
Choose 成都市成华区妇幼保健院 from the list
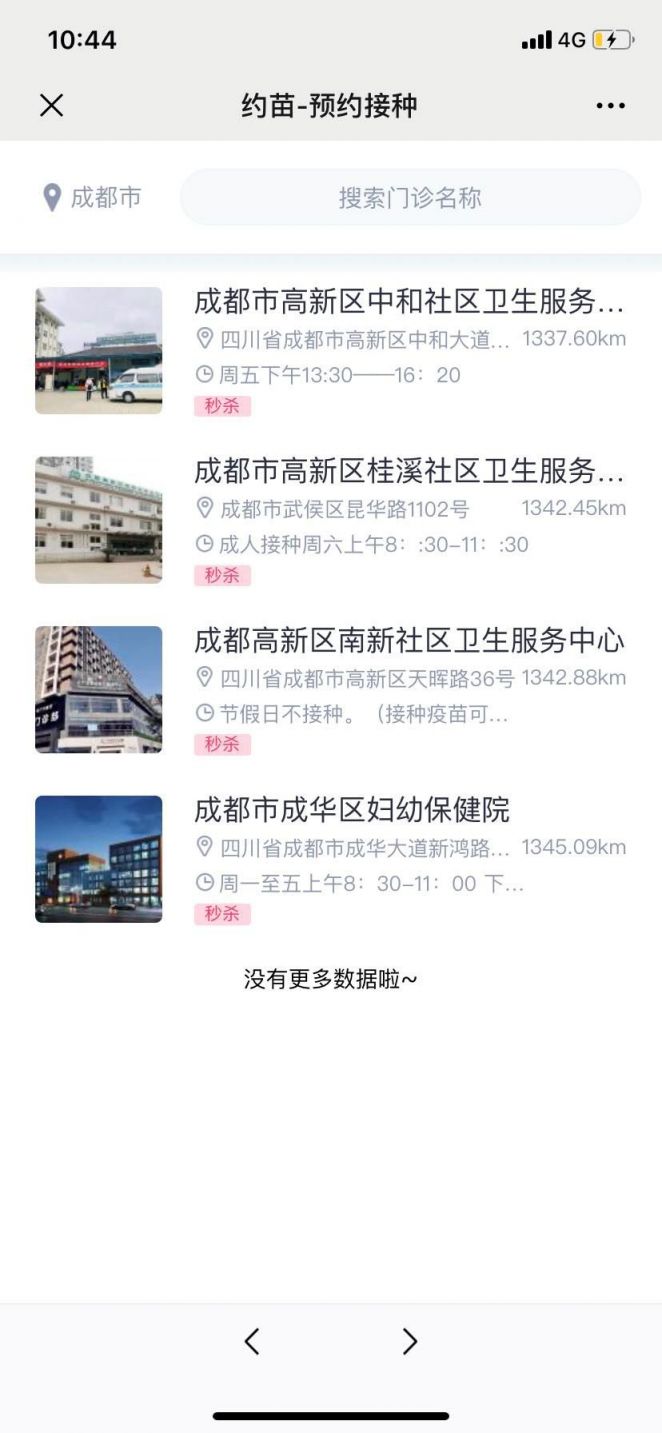point(352,809)
